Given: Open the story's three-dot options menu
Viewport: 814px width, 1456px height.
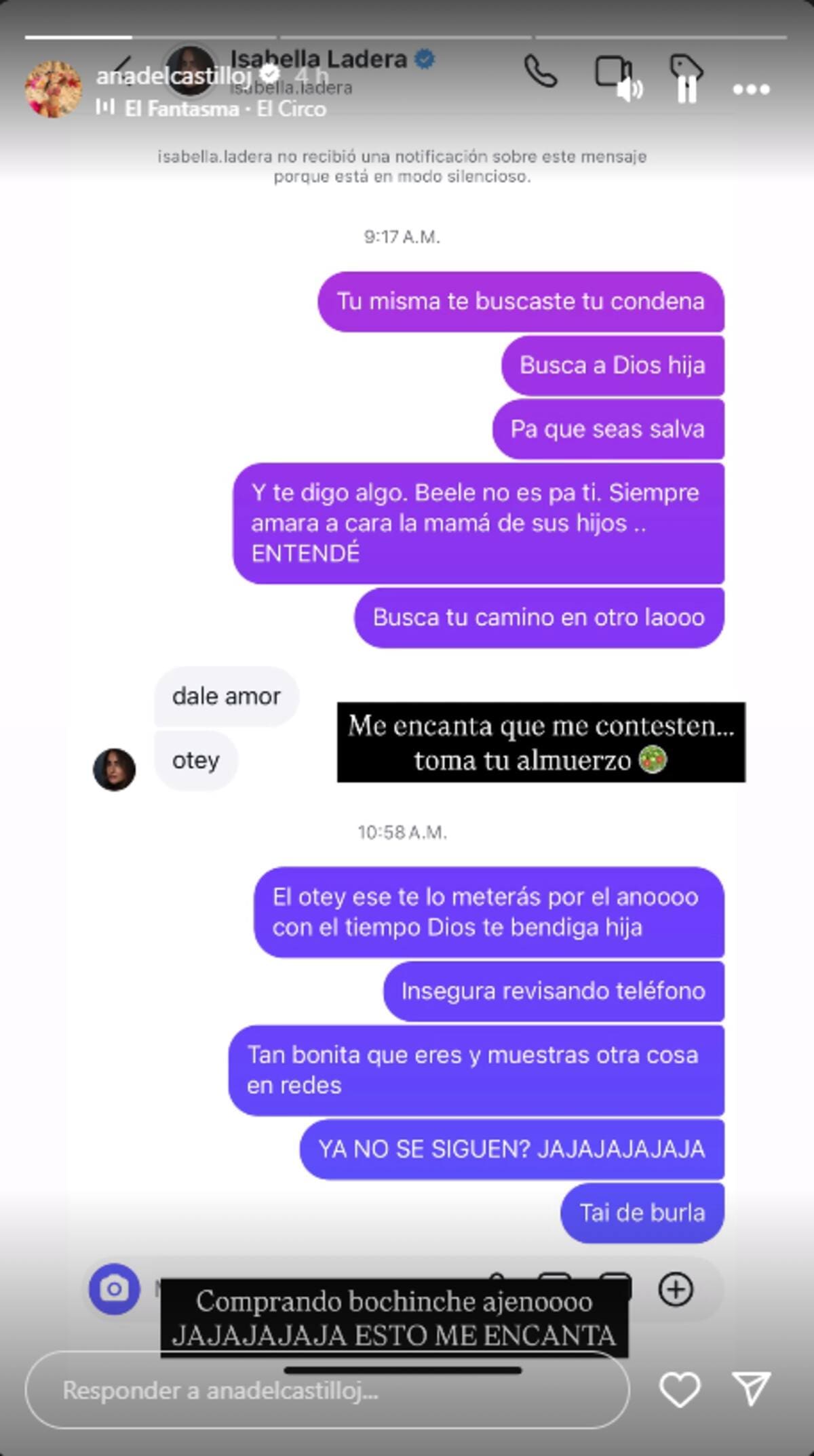Looking at the screenshot, I should (x=751, y=90).
